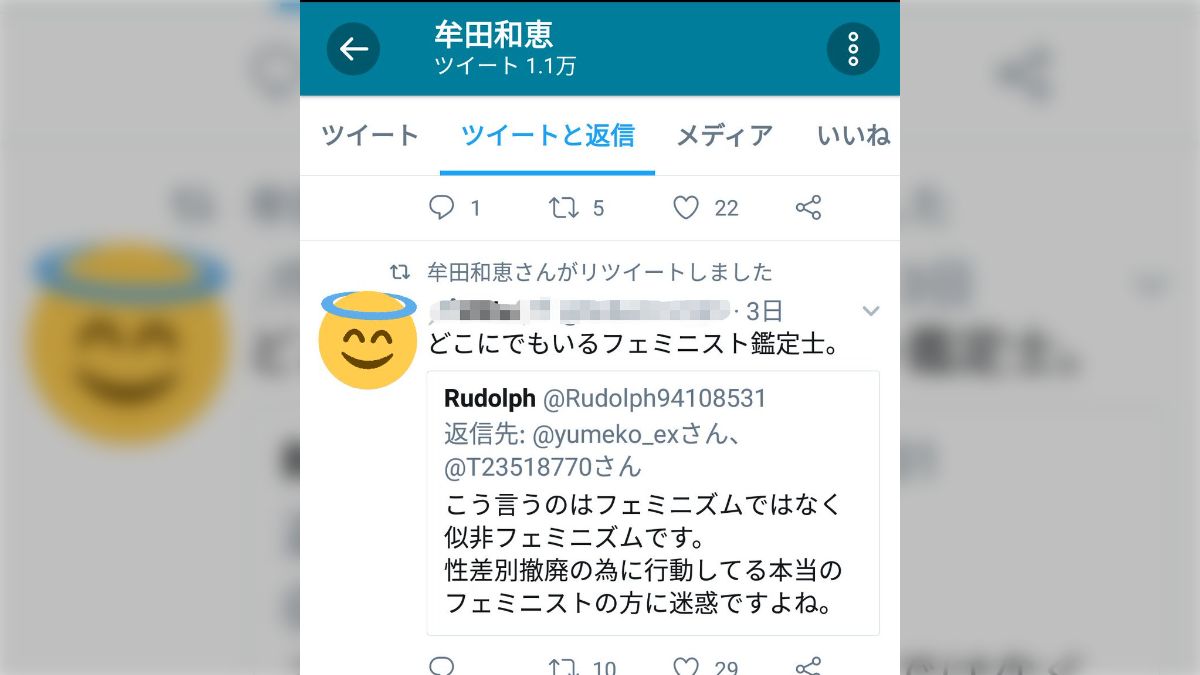Image resolution: width=1200 pixels, height=675 pixels.
Task: Switch to the いいね tab
Action: (x=853, y=136)
